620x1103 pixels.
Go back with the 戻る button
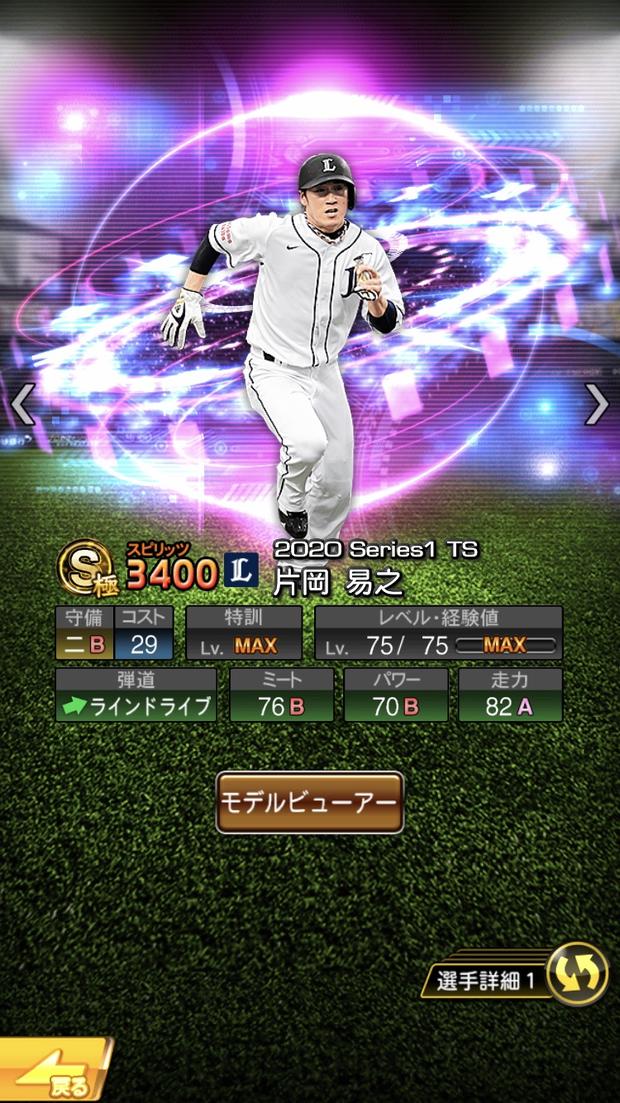55,1073
